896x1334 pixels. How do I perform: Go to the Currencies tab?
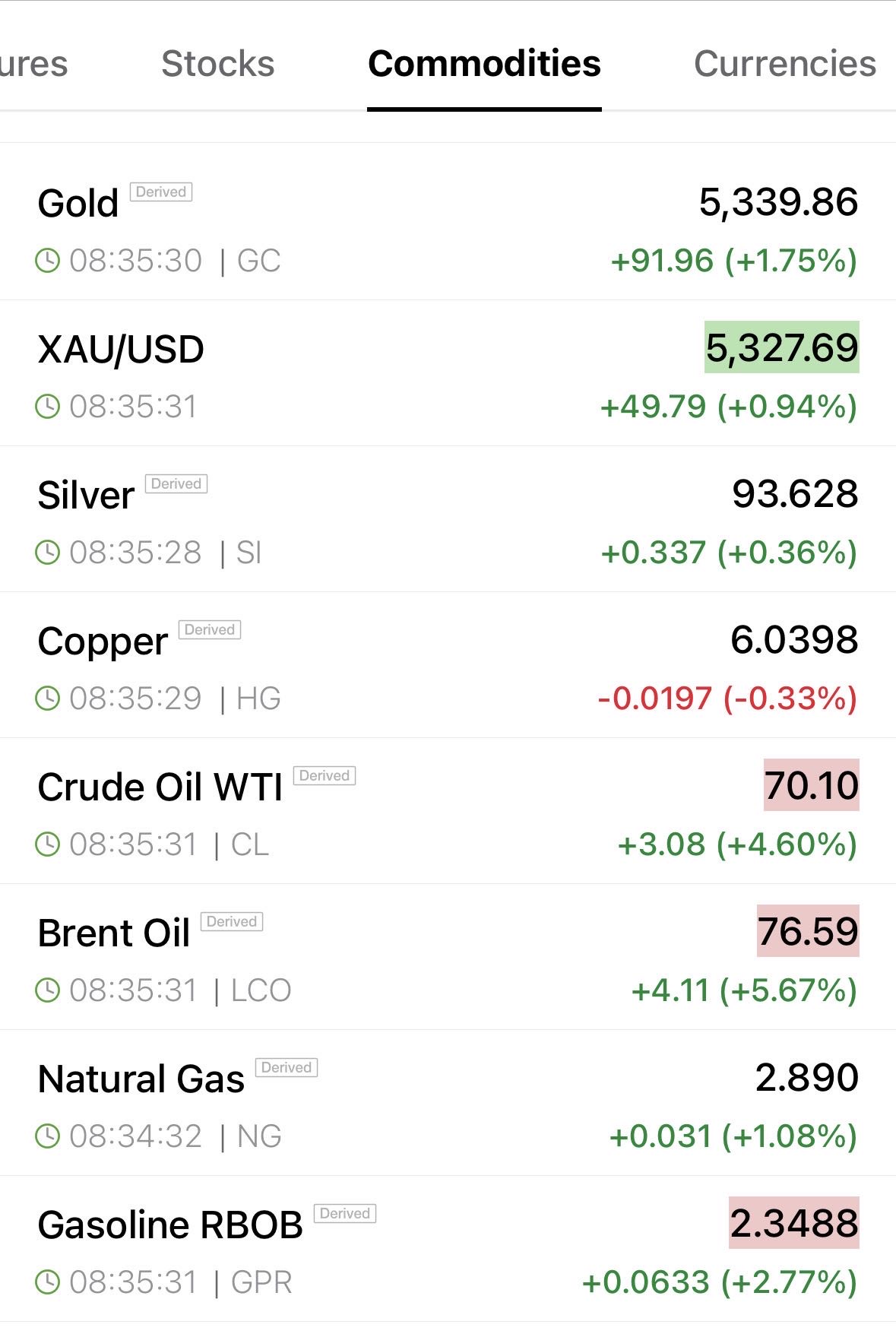784,64
